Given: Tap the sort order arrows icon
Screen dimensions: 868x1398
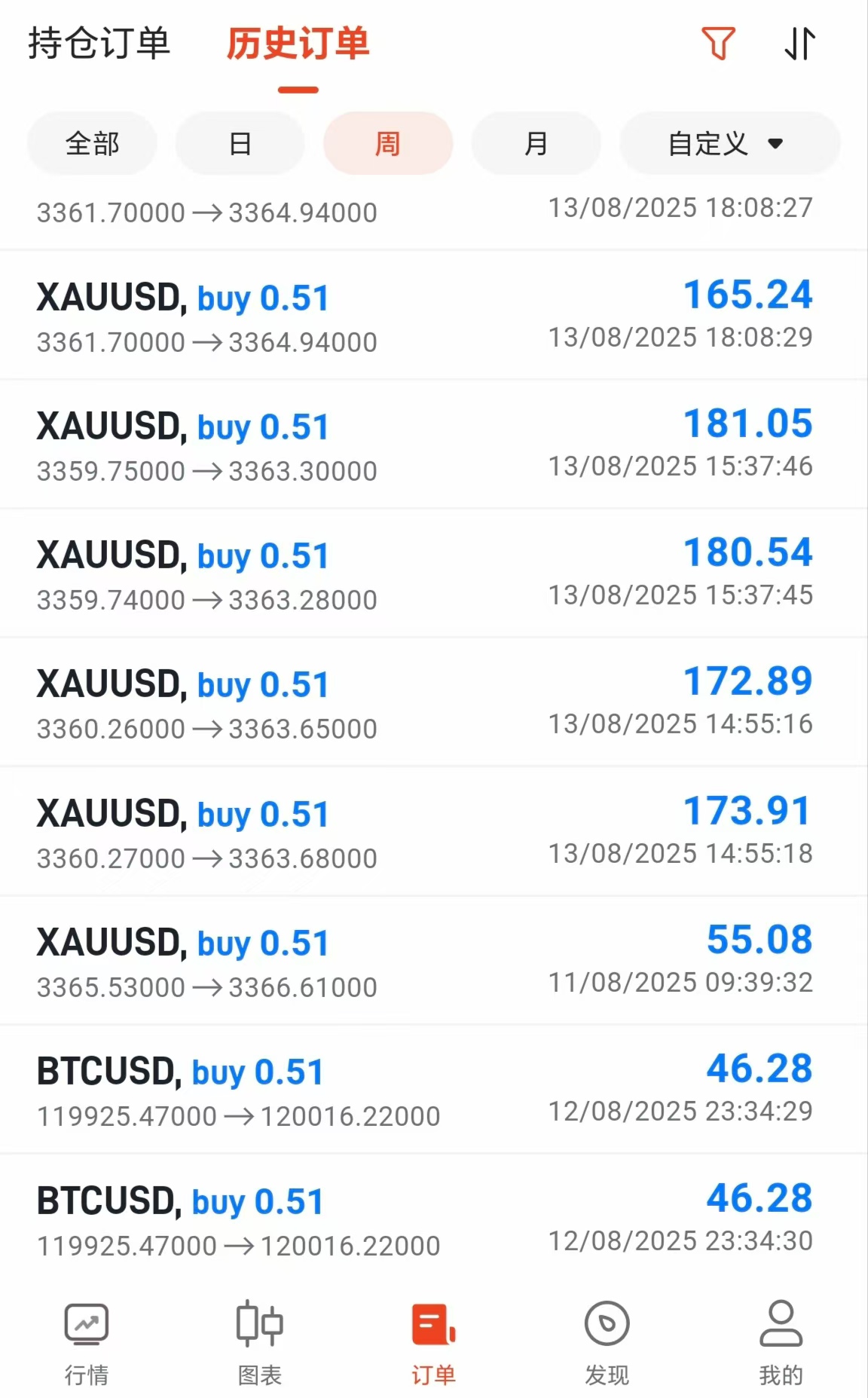Looking at the screenshot, I should click(x=799, y=43).
